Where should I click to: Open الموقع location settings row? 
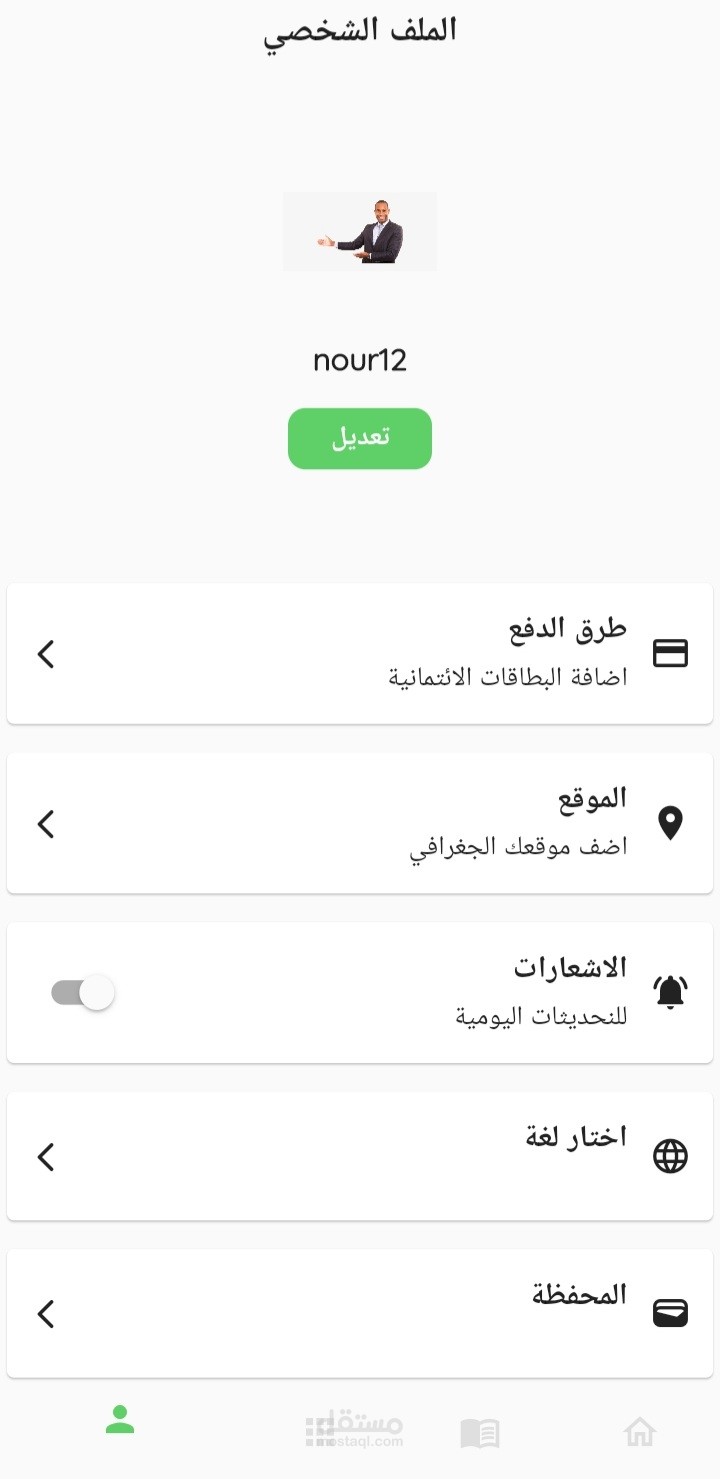pyautogui.click(x=360, y=824)
